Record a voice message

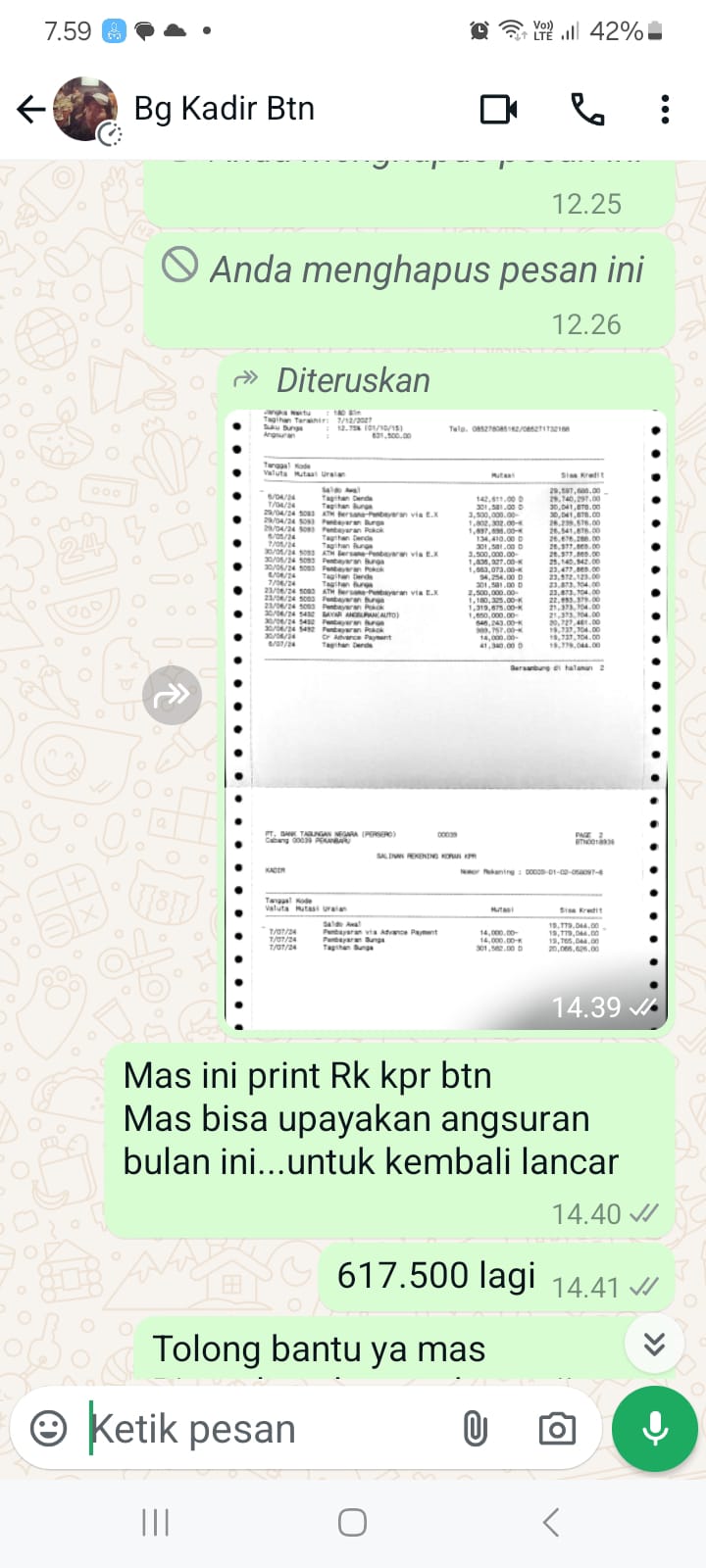[x=655, y=1429]
